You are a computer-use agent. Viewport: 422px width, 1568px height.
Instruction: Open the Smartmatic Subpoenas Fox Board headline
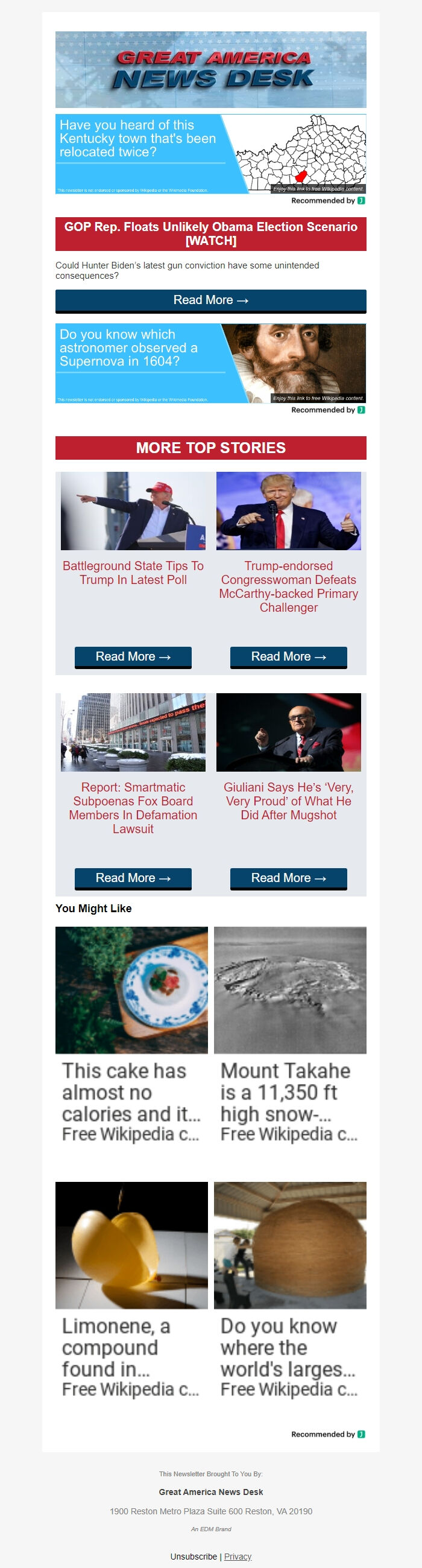click(x=133, y=808)
